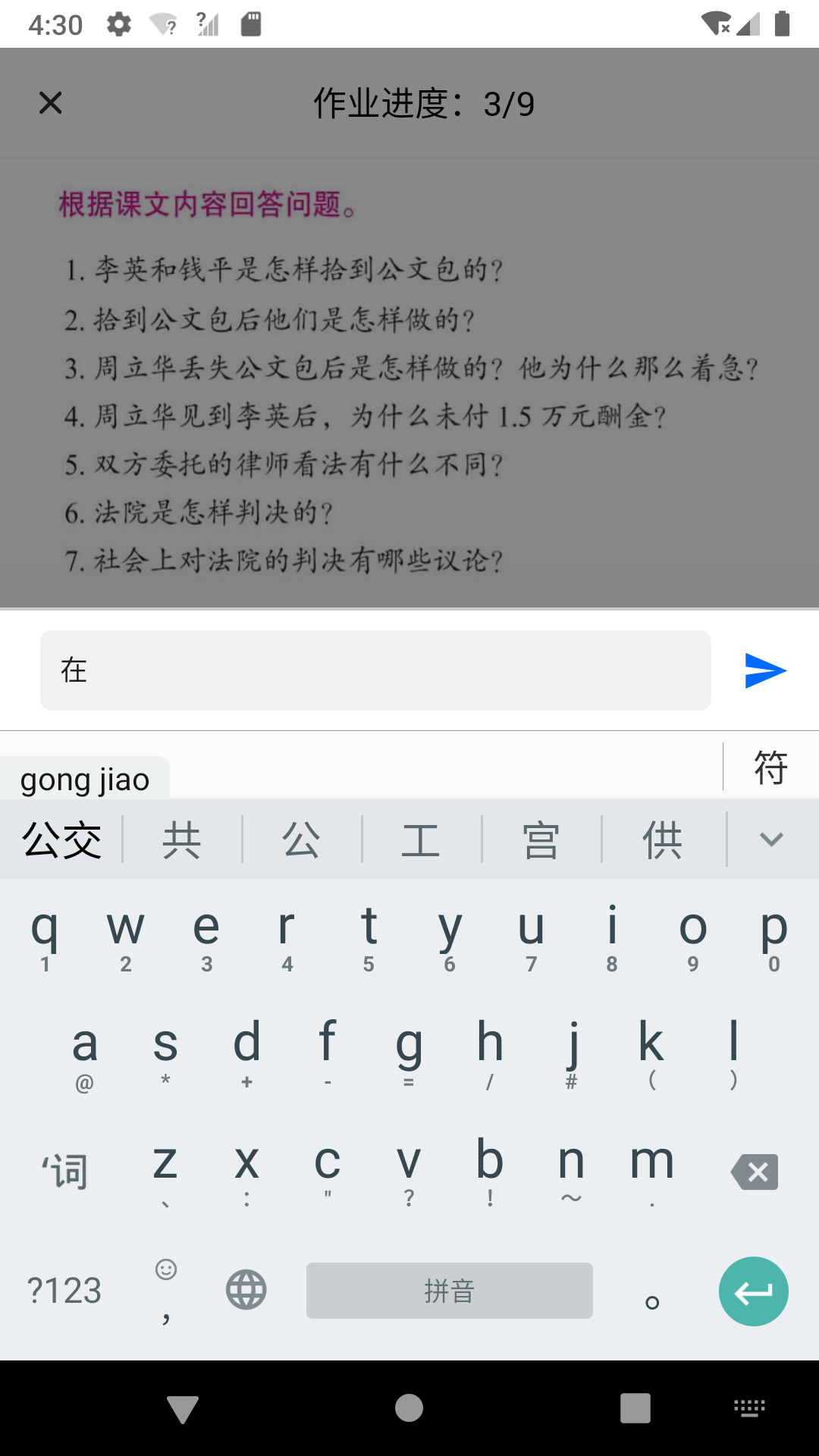The height and width of the screenshot is (1456, 819).
Task: Switch input language with globe key
Action: click(x=246, y=1291)
